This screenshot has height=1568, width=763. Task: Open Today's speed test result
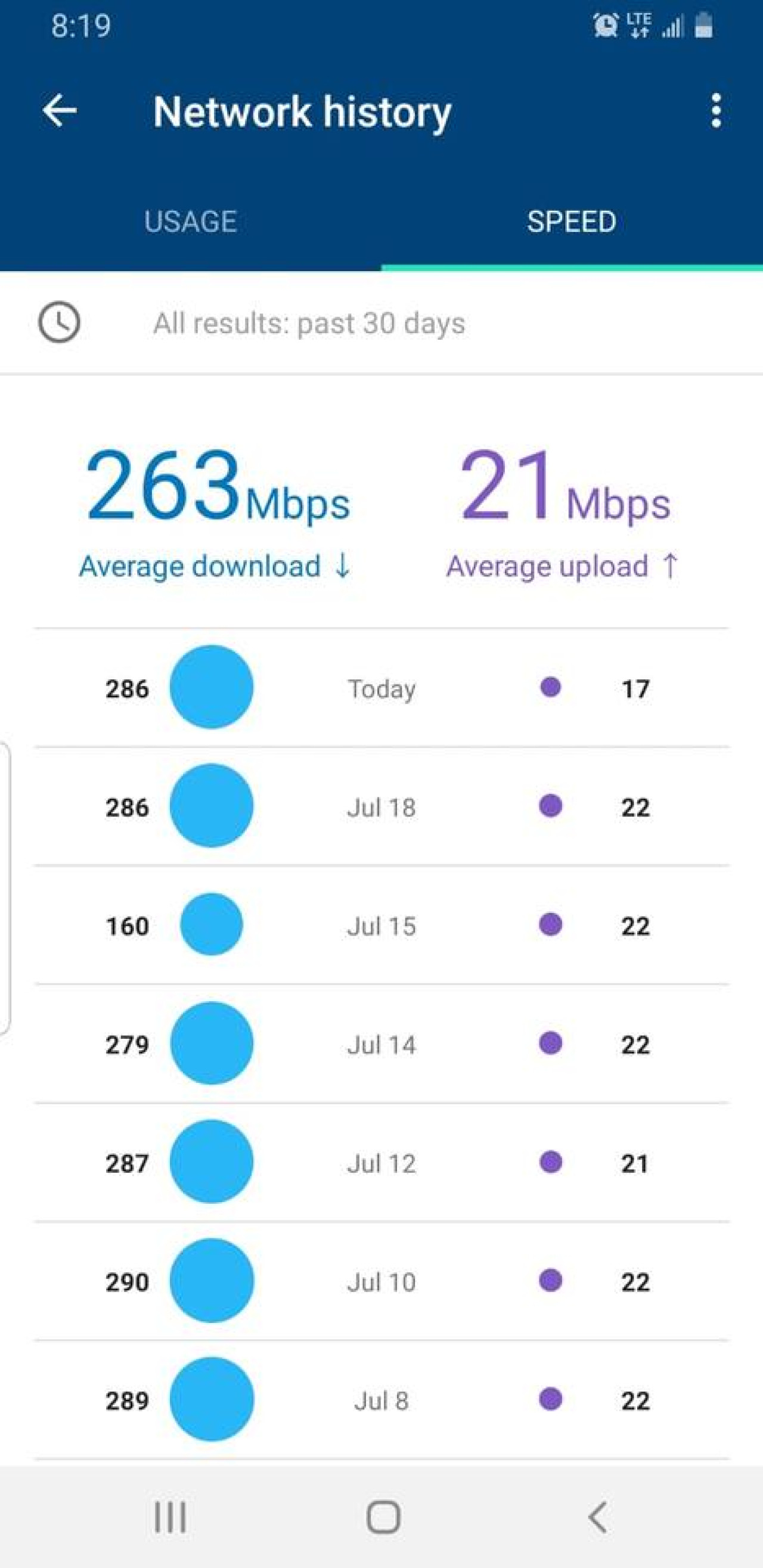pyautogui.click(x=381, y=688)
